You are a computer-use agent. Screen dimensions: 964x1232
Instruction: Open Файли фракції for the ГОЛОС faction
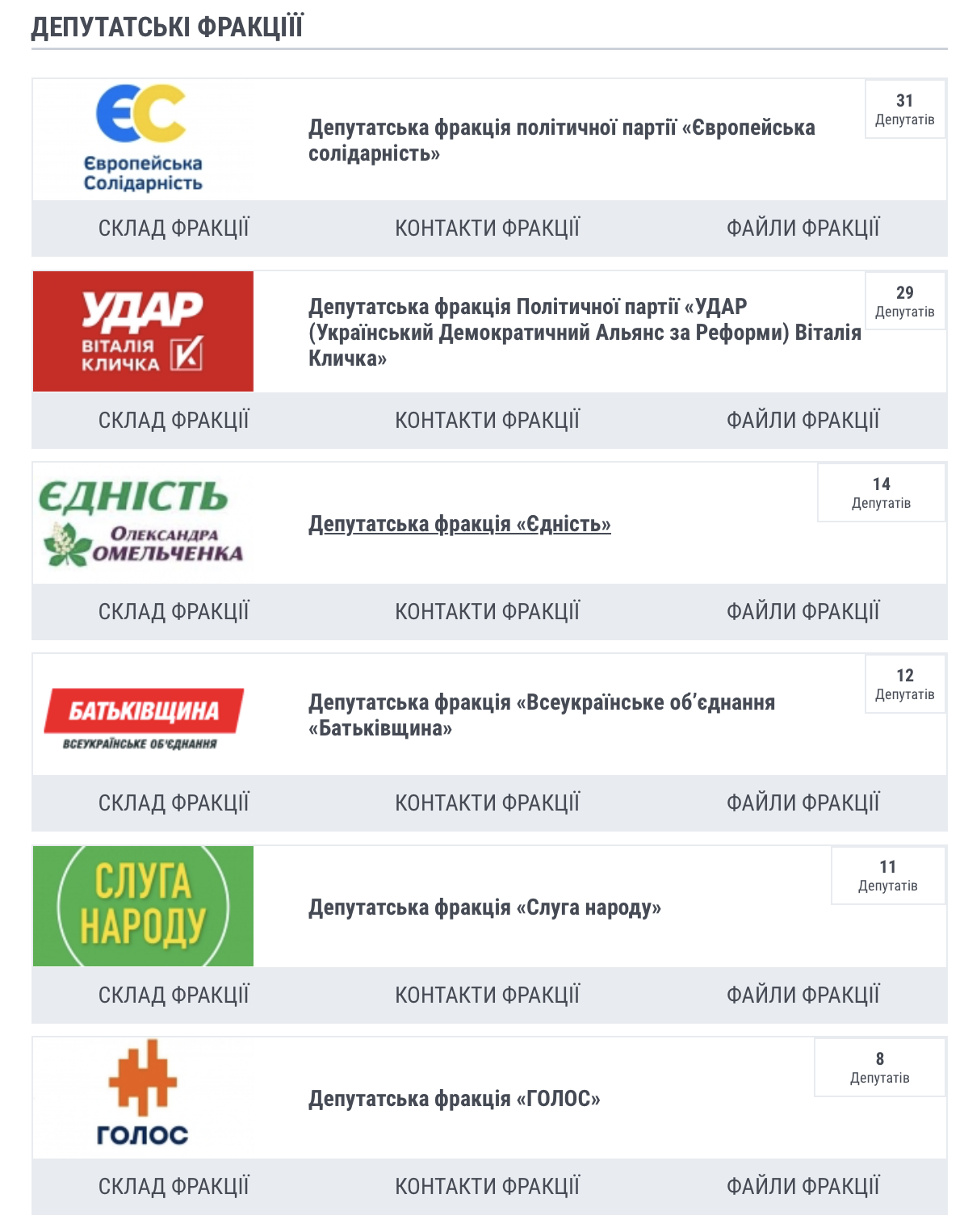[x=803, y=1187]
